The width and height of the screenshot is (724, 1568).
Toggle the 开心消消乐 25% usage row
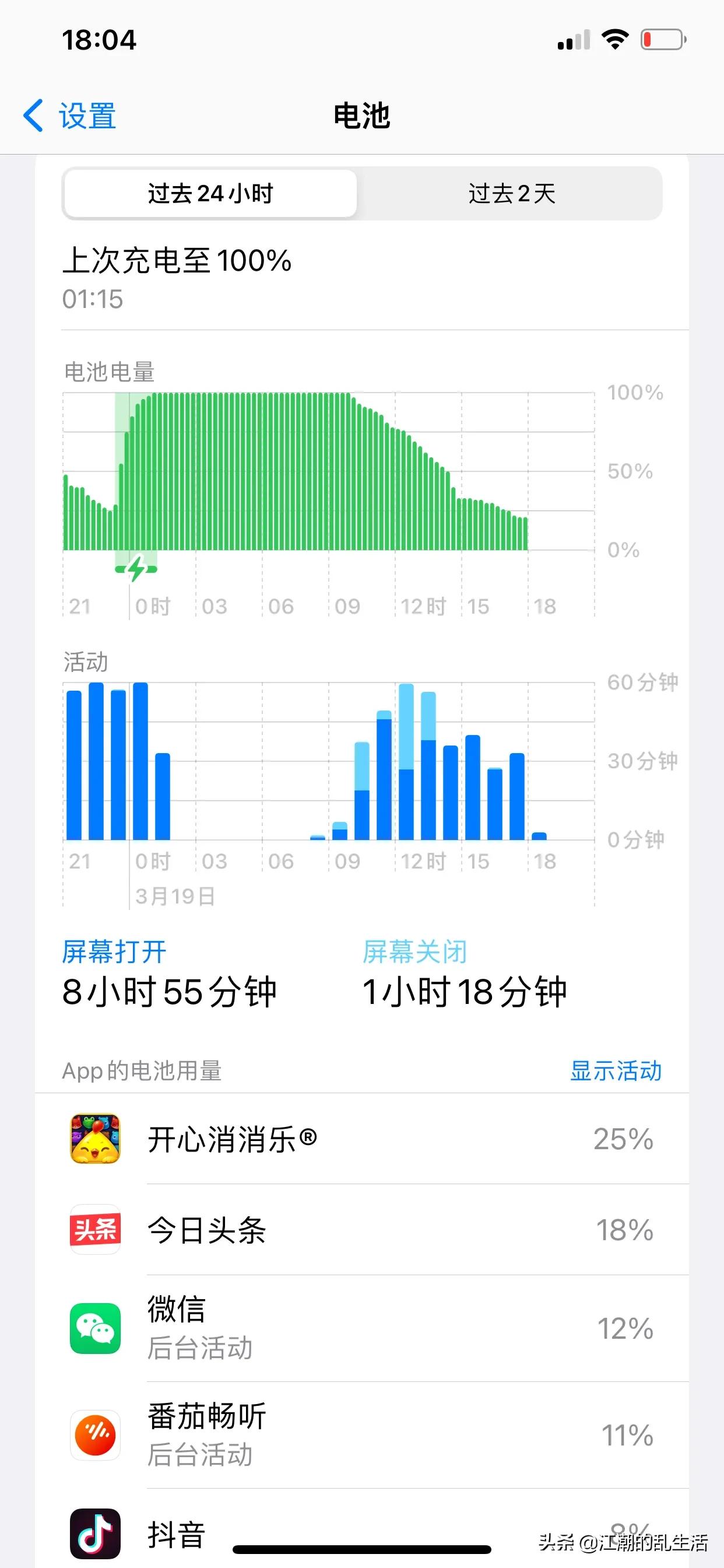point(362,1139)
